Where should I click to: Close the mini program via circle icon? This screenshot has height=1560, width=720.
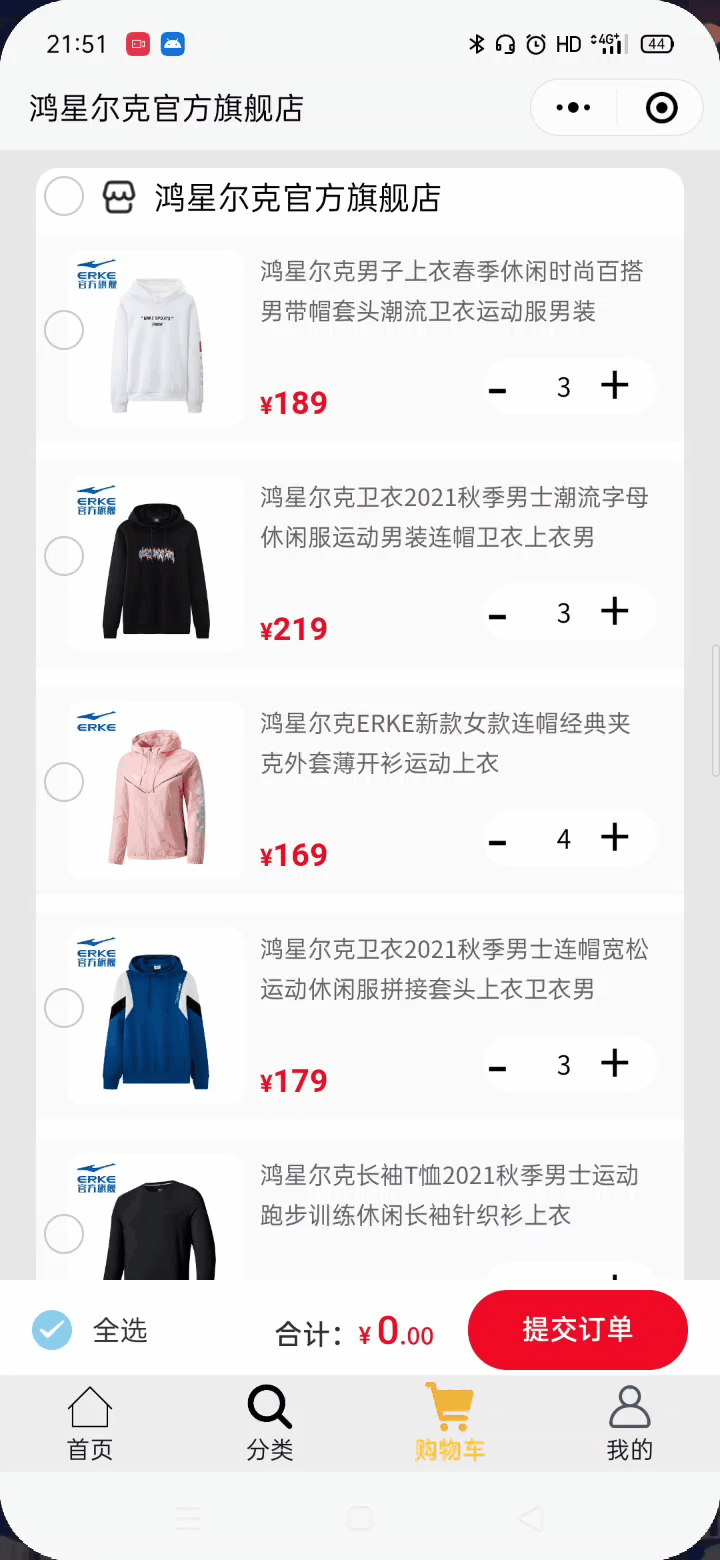(661, 108)
